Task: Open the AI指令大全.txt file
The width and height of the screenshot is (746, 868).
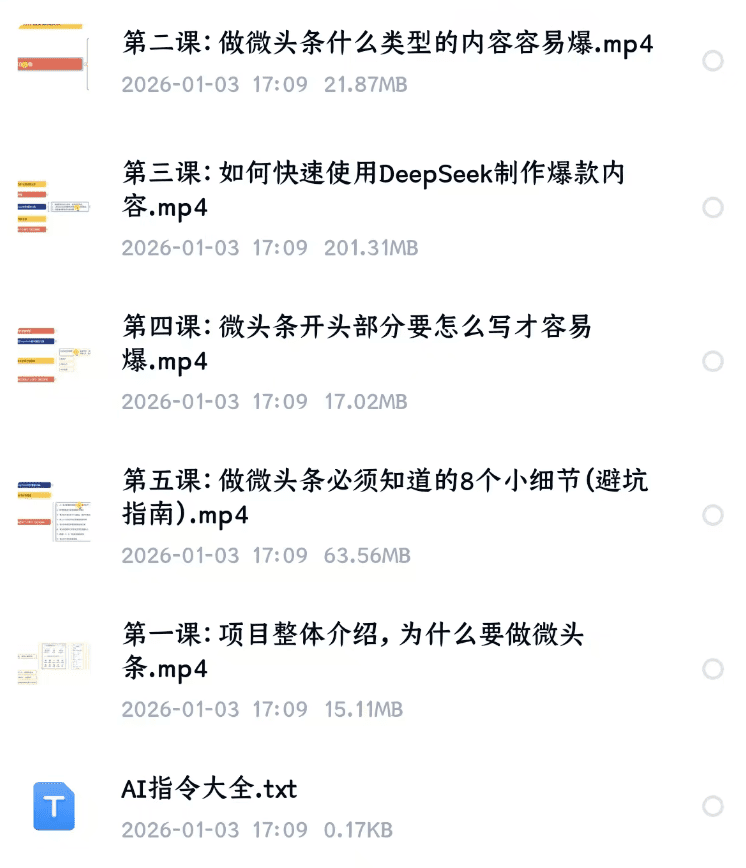Action: (x=209, y=789)
